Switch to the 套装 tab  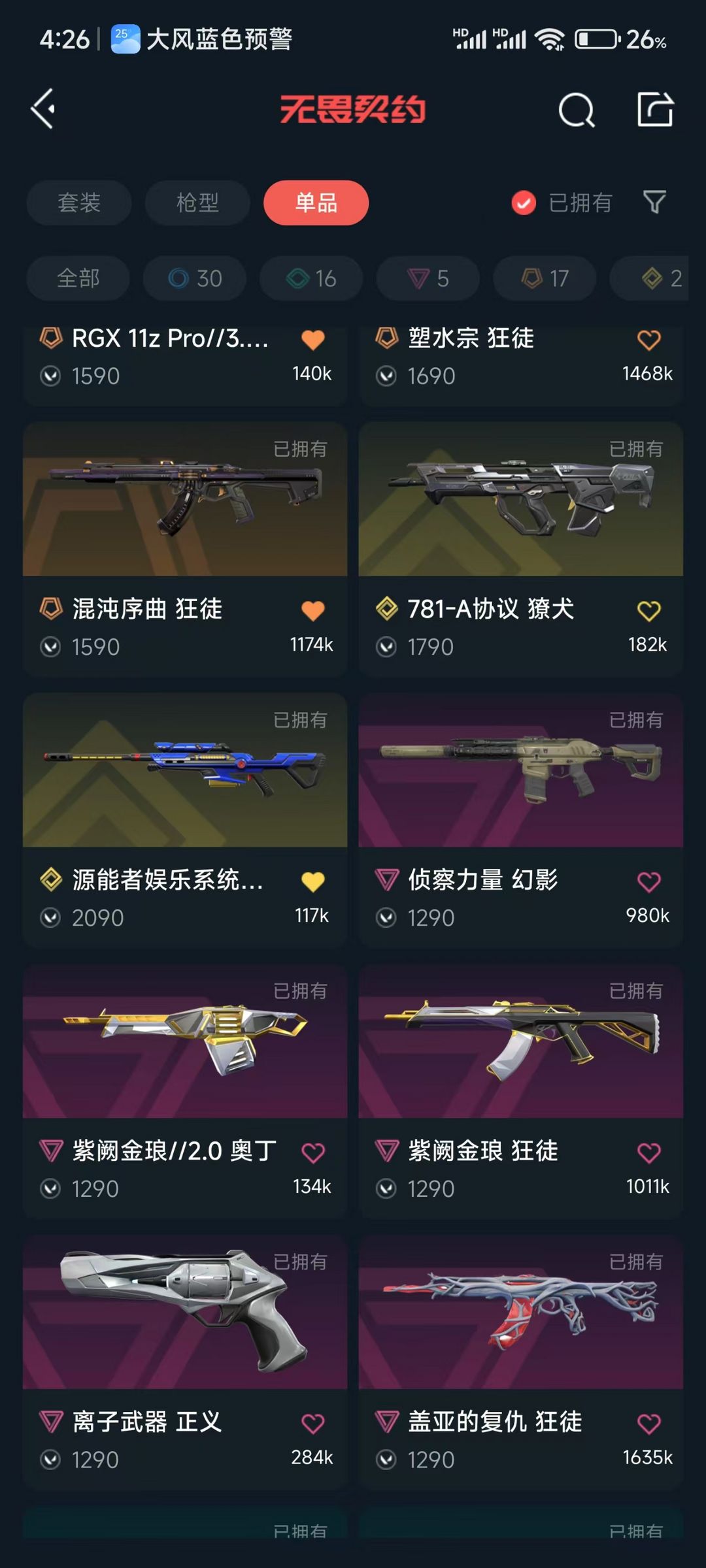click(79, 203)
